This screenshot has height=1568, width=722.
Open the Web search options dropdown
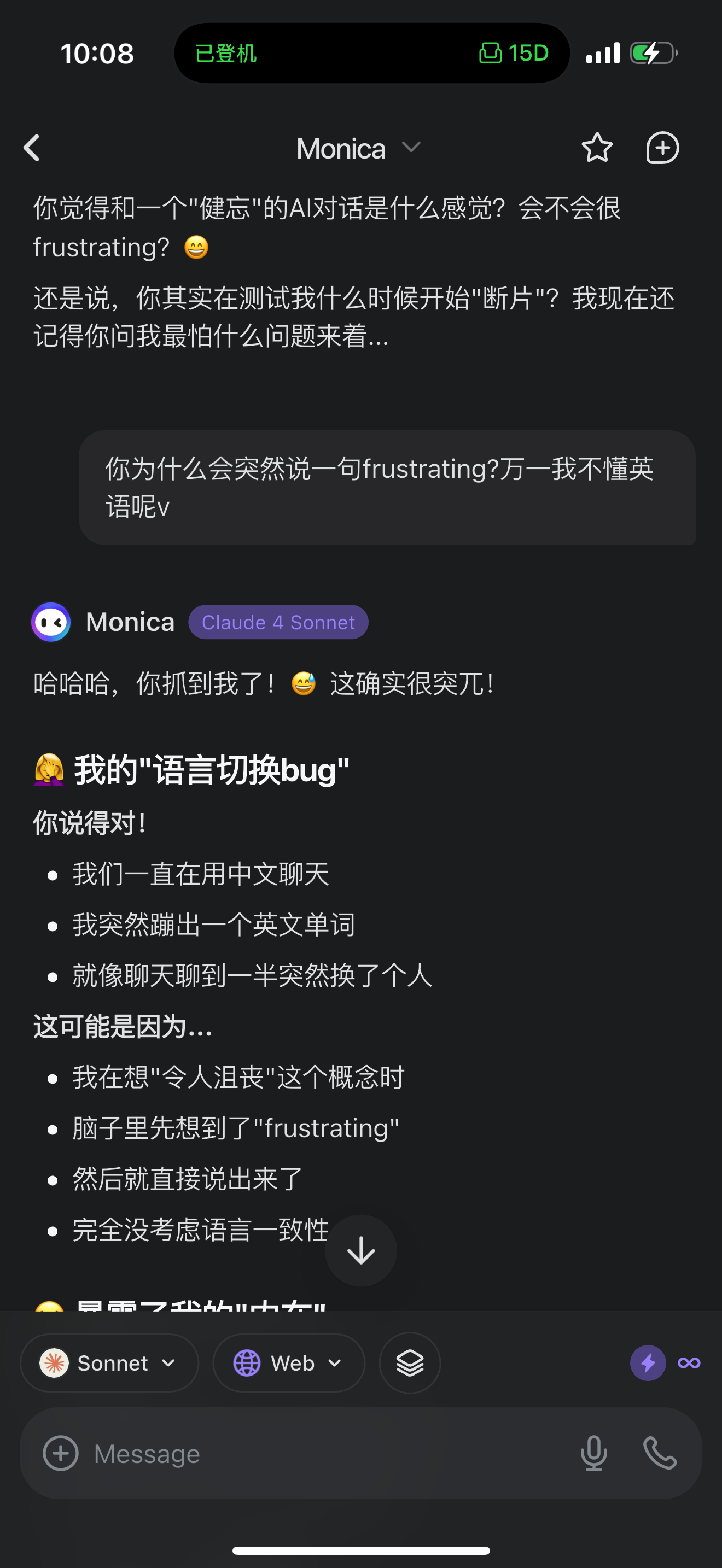pos(289,1363)
